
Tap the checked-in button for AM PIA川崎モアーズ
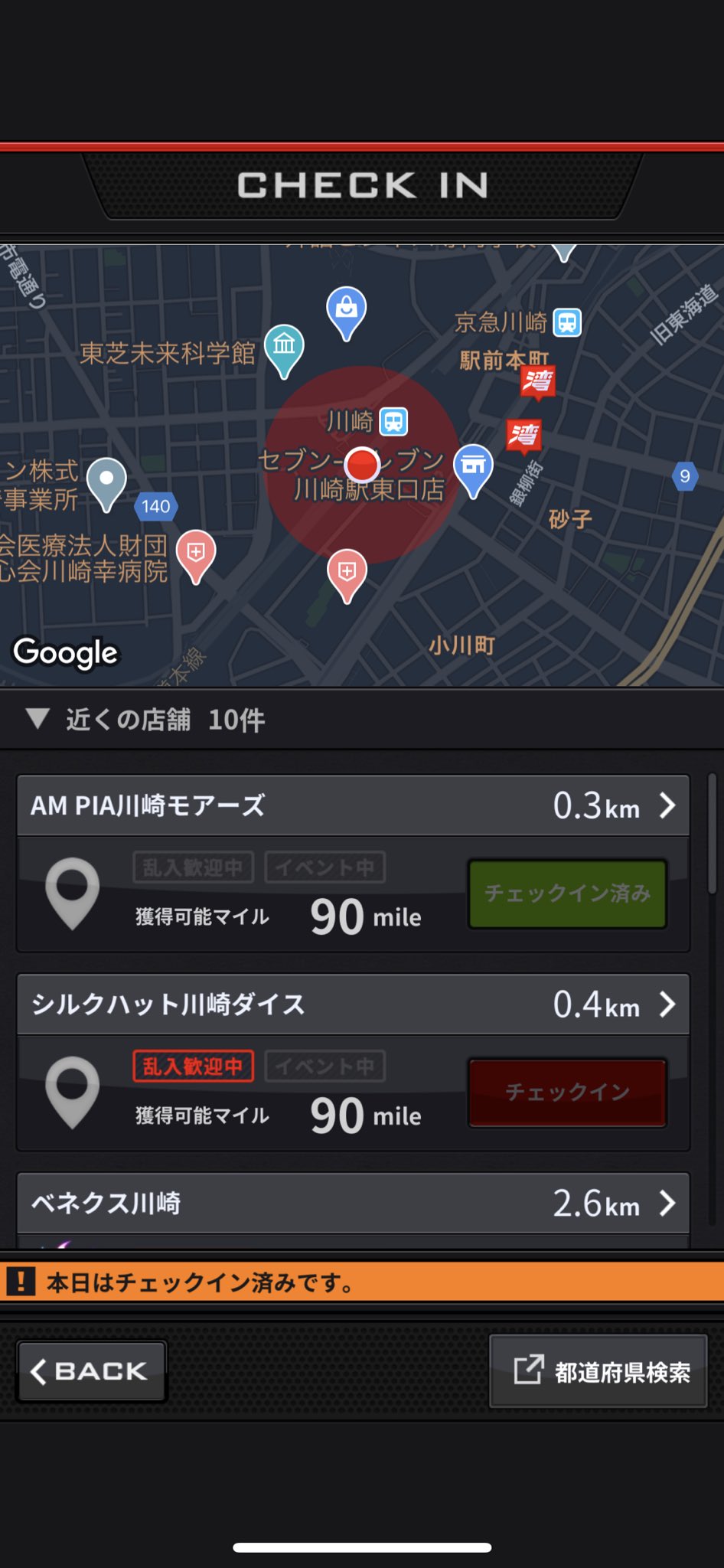click(x=567, y=893)
